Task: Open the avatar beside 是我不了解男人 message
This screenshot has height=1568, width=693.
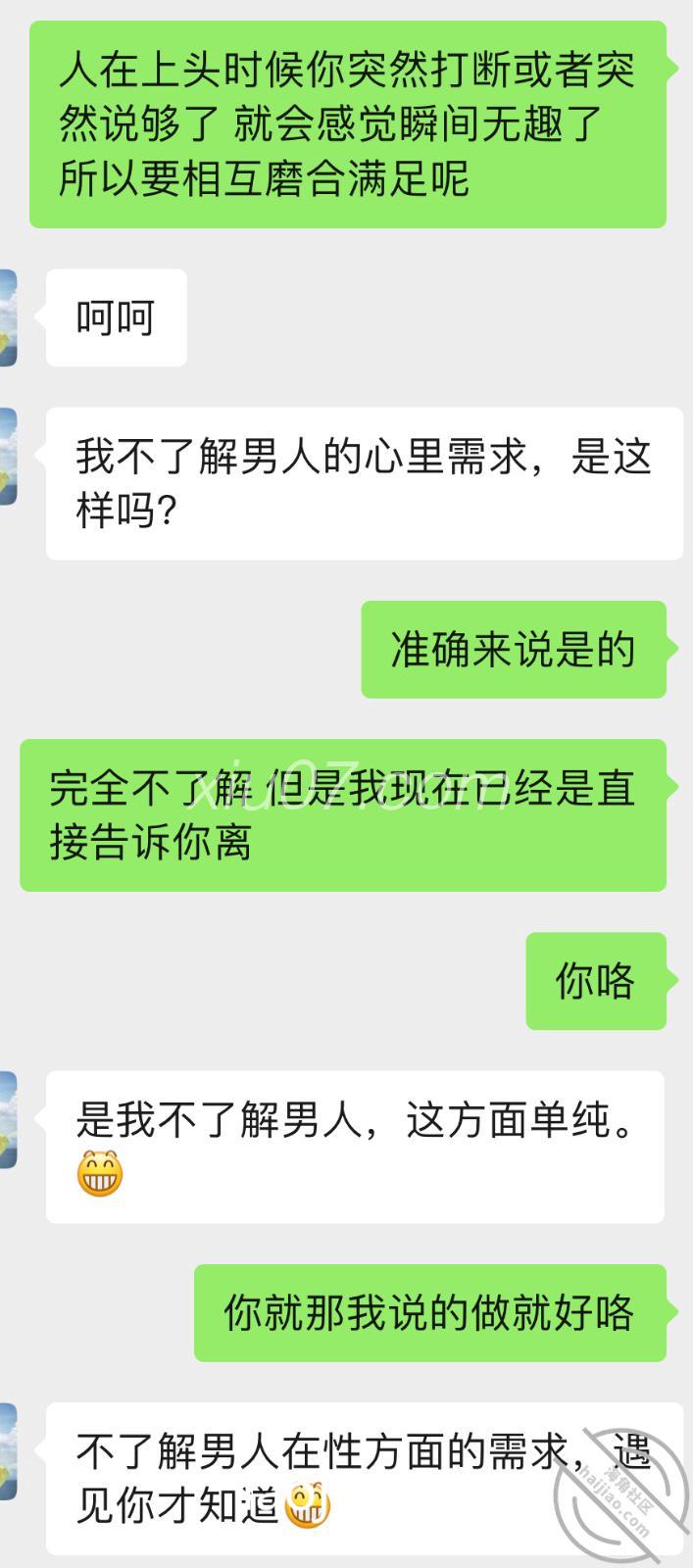Action: (8, 1120)
